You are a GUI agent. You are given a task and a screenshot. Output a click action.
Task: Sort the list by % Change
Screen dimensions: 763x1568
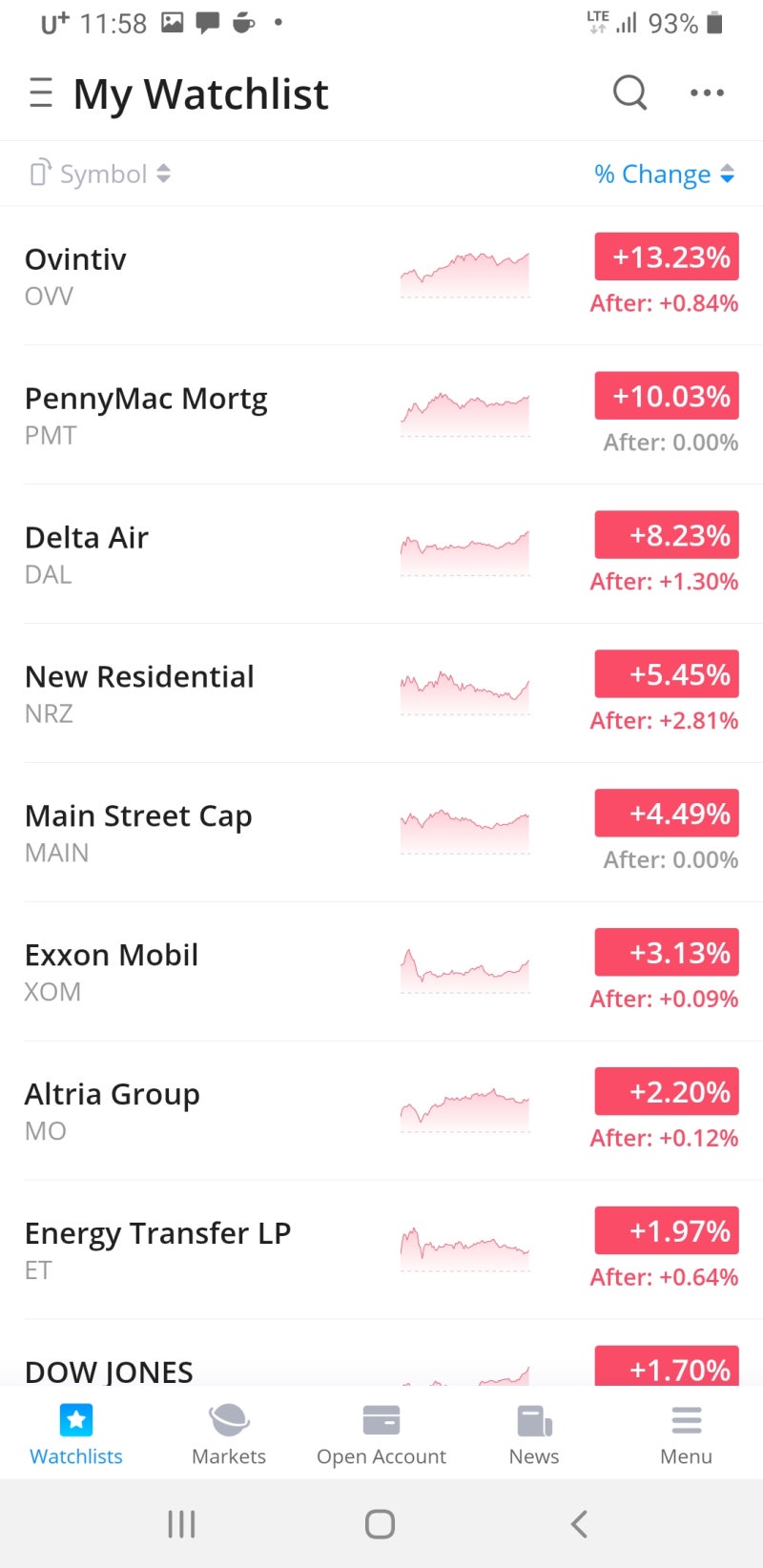coord(664,174)
